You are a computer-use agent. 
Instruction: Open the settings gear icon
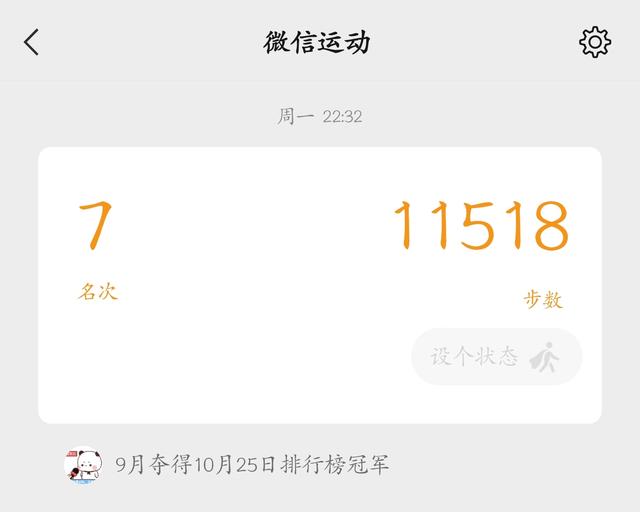click(x=594, y=42)
